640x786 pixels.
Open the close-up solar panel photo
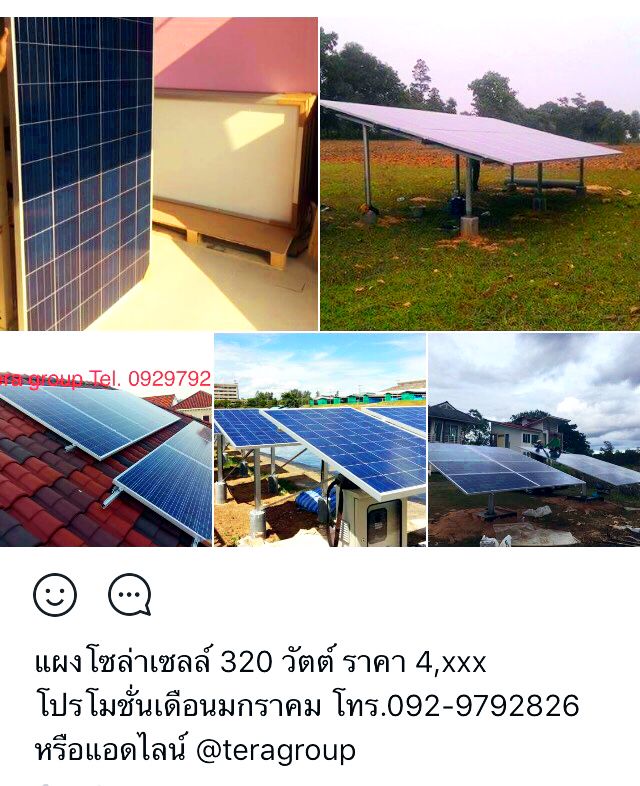(159, 173)
